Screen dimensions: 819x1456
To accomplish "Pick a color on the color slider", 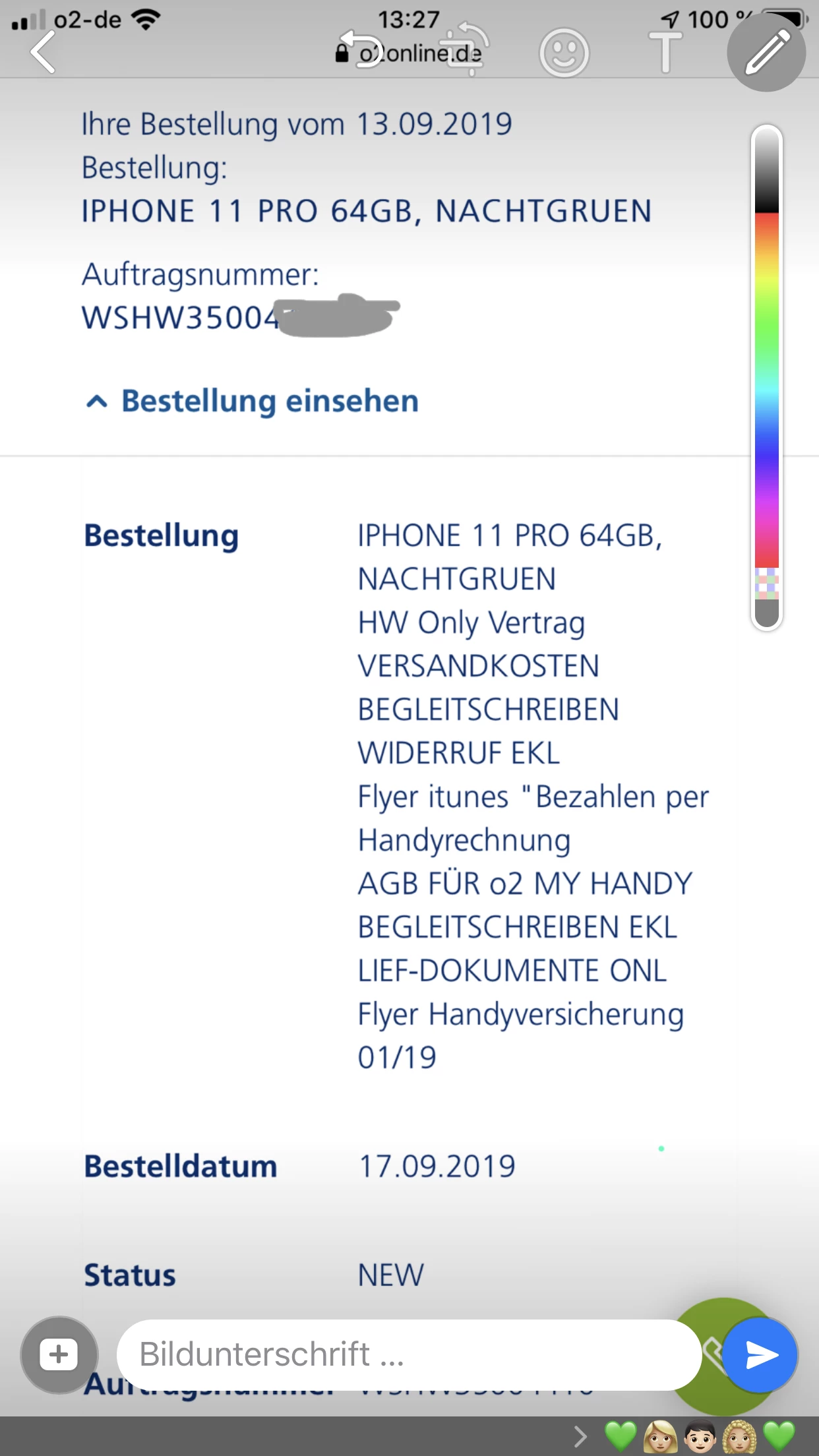I will click(767, 377).
